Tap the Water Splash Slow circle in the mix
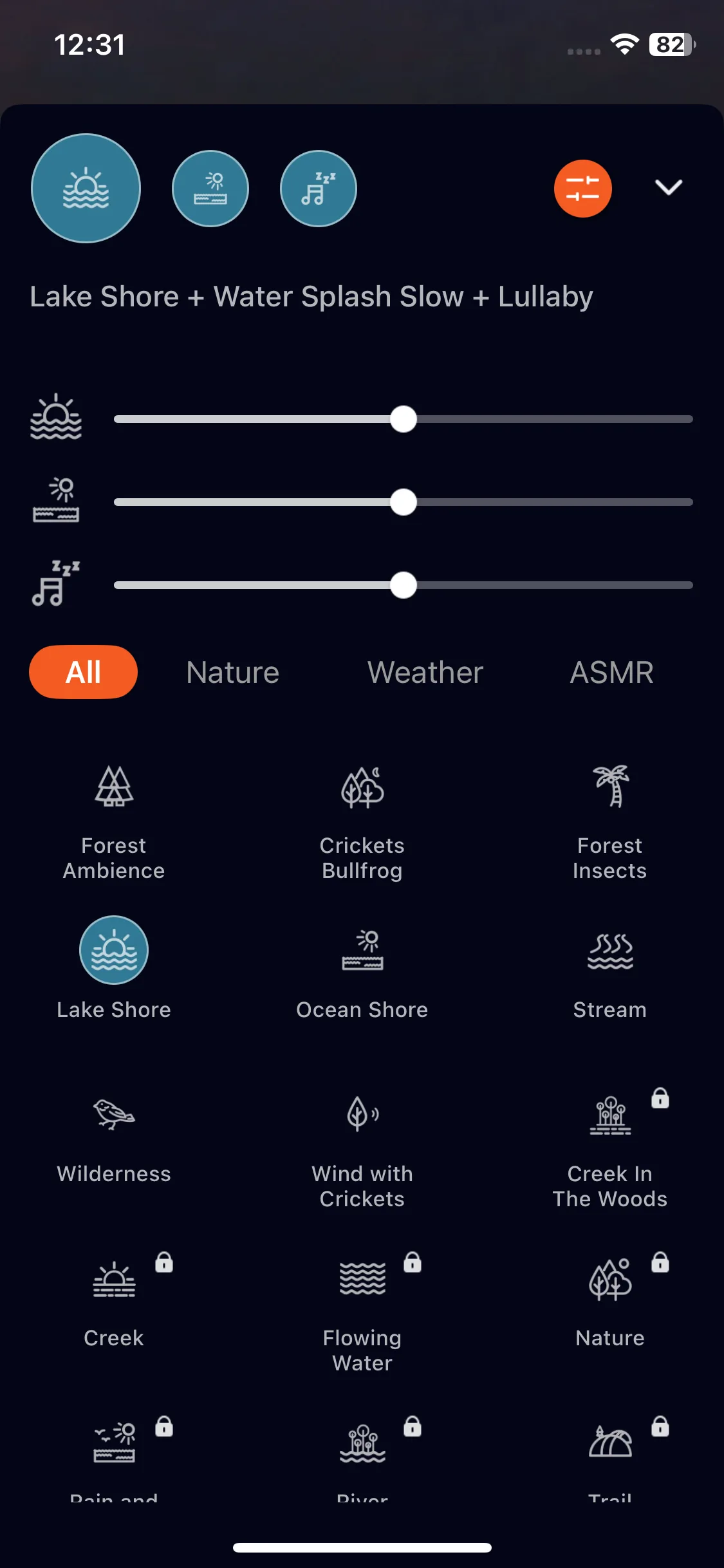Screen dimensions: 724x1568 (210, 189)
